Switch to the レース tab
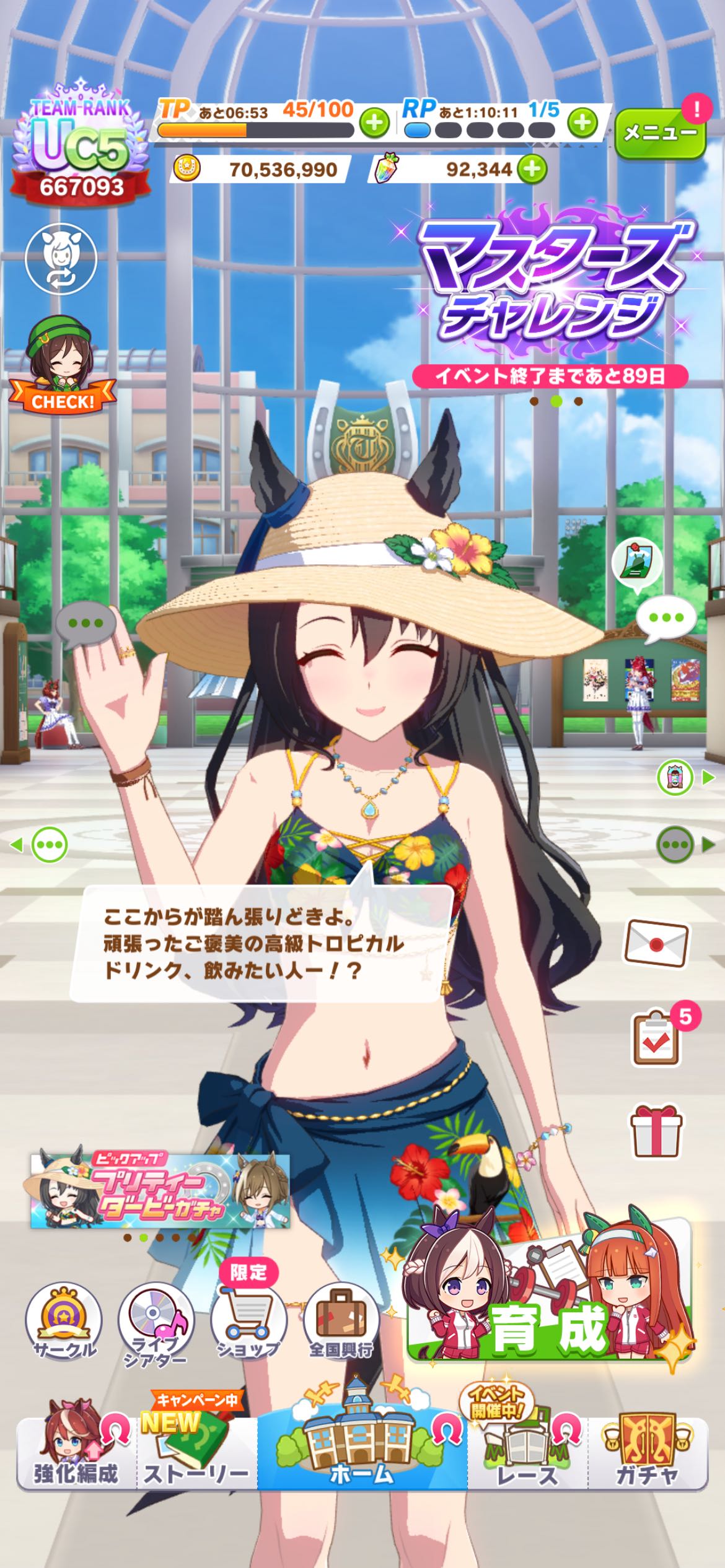This screenshot has height=1568, width=725. (527, 1453)
